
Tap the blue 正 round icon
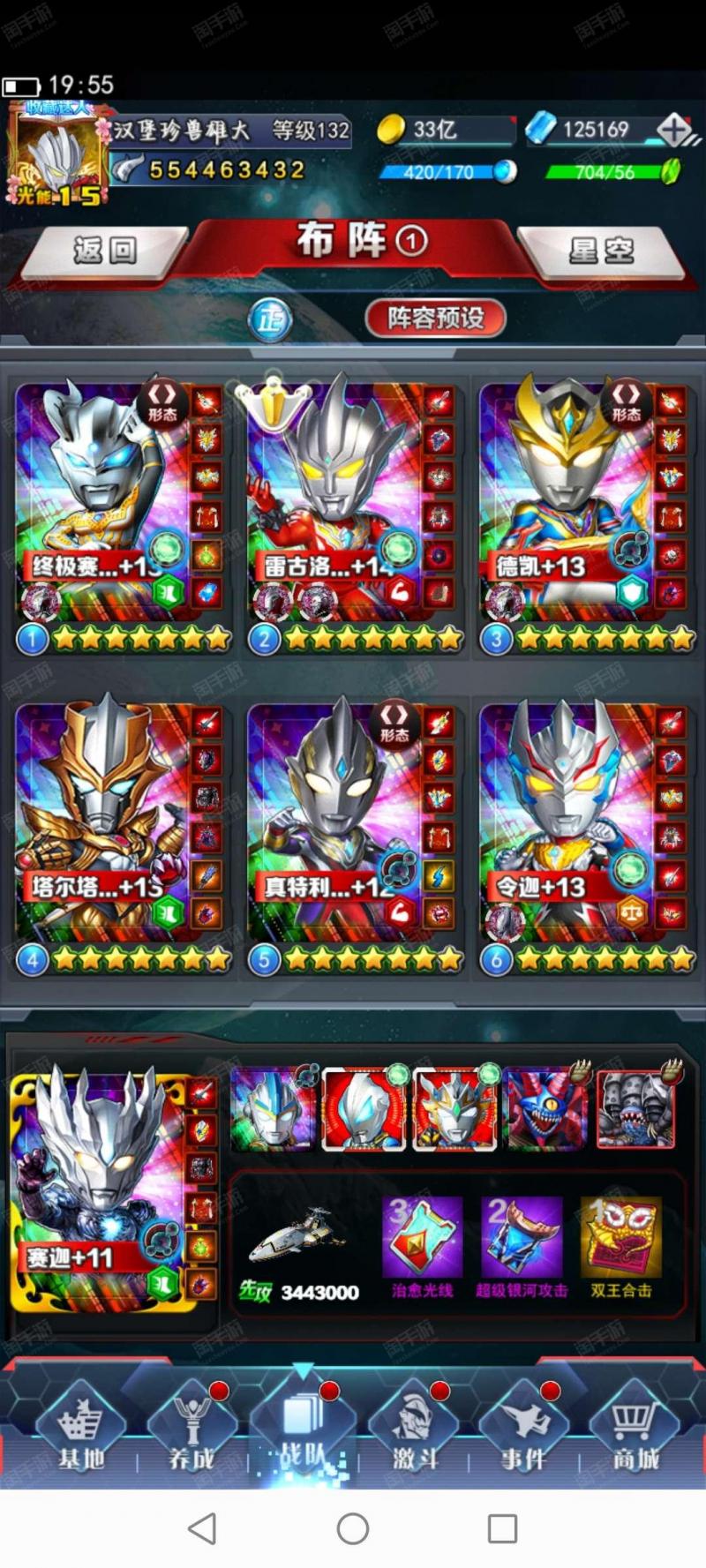click(x=270, y=319)
